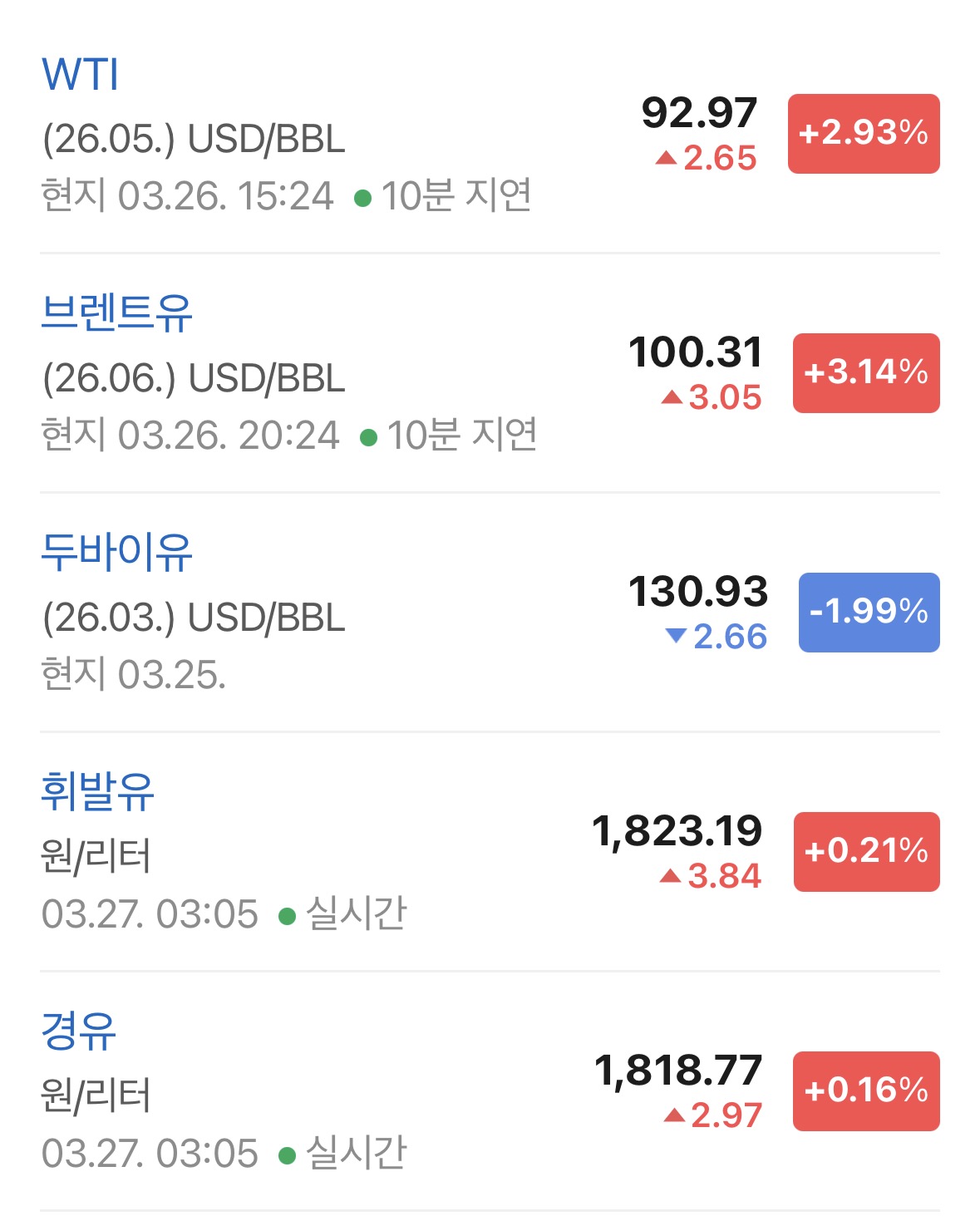The width and height of the screenshot is (980, 1221).
Task: Open the WTI crude oil row
Action: click(x=81, y=75)
